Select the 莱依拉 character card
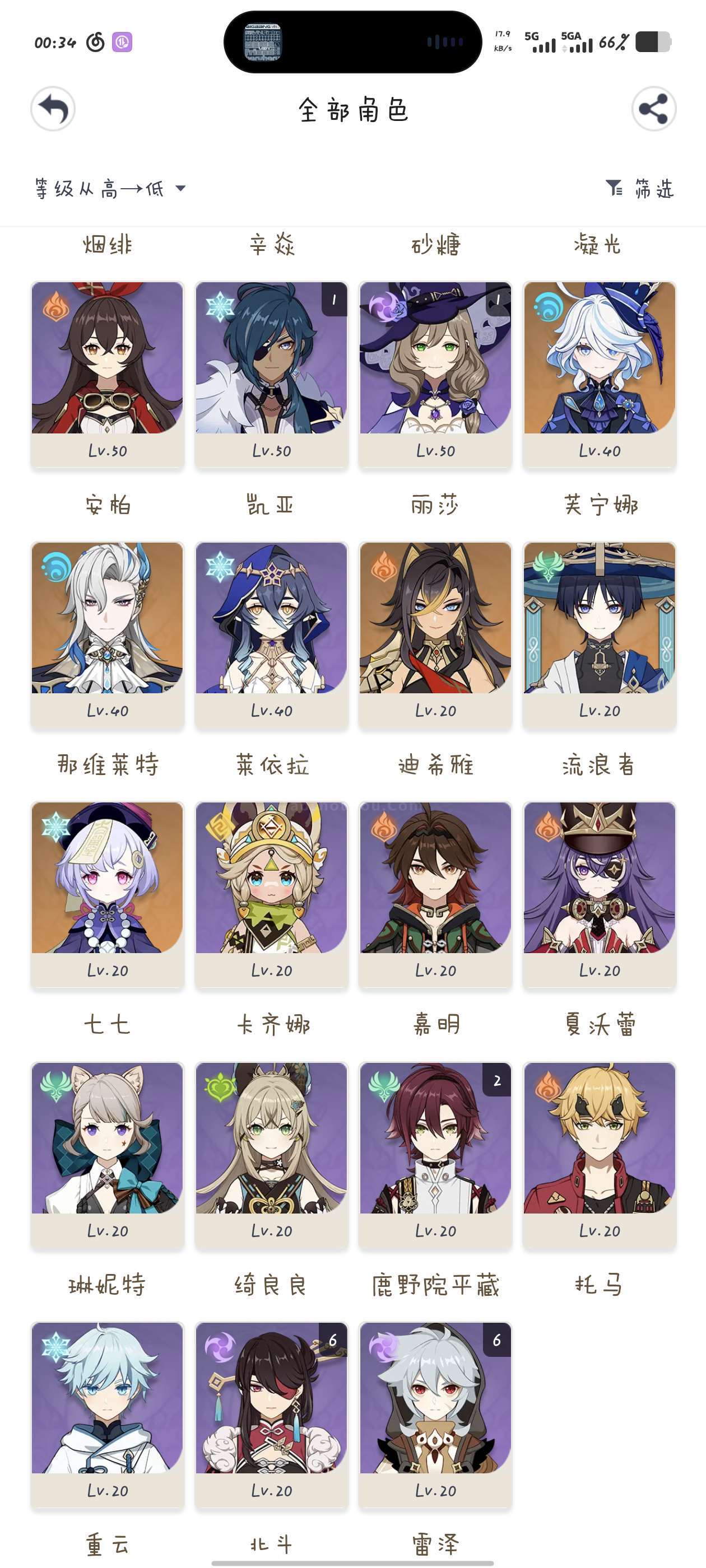 coord(271,635)
